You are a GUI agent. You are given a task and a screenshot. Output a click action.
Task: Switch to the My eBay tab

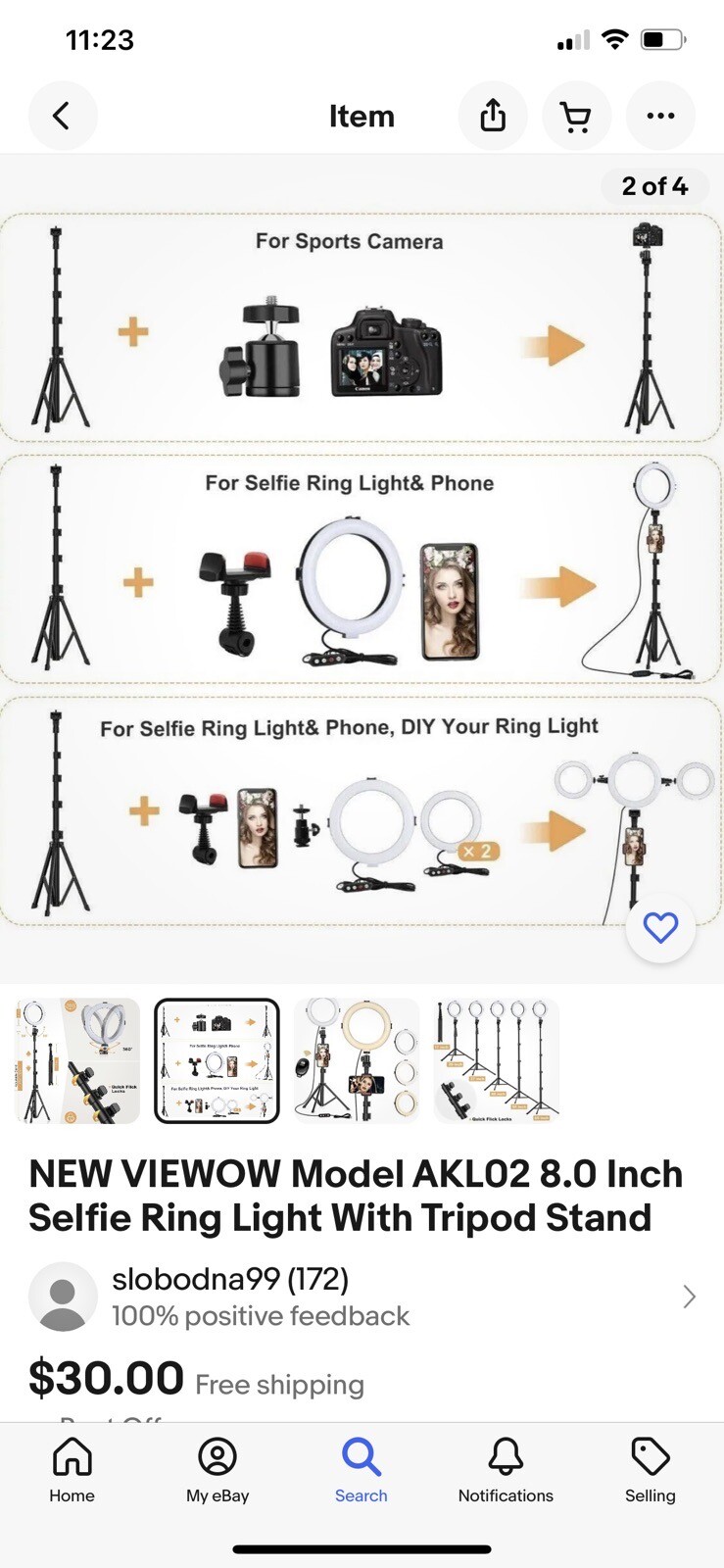(x=217, y=1470)
